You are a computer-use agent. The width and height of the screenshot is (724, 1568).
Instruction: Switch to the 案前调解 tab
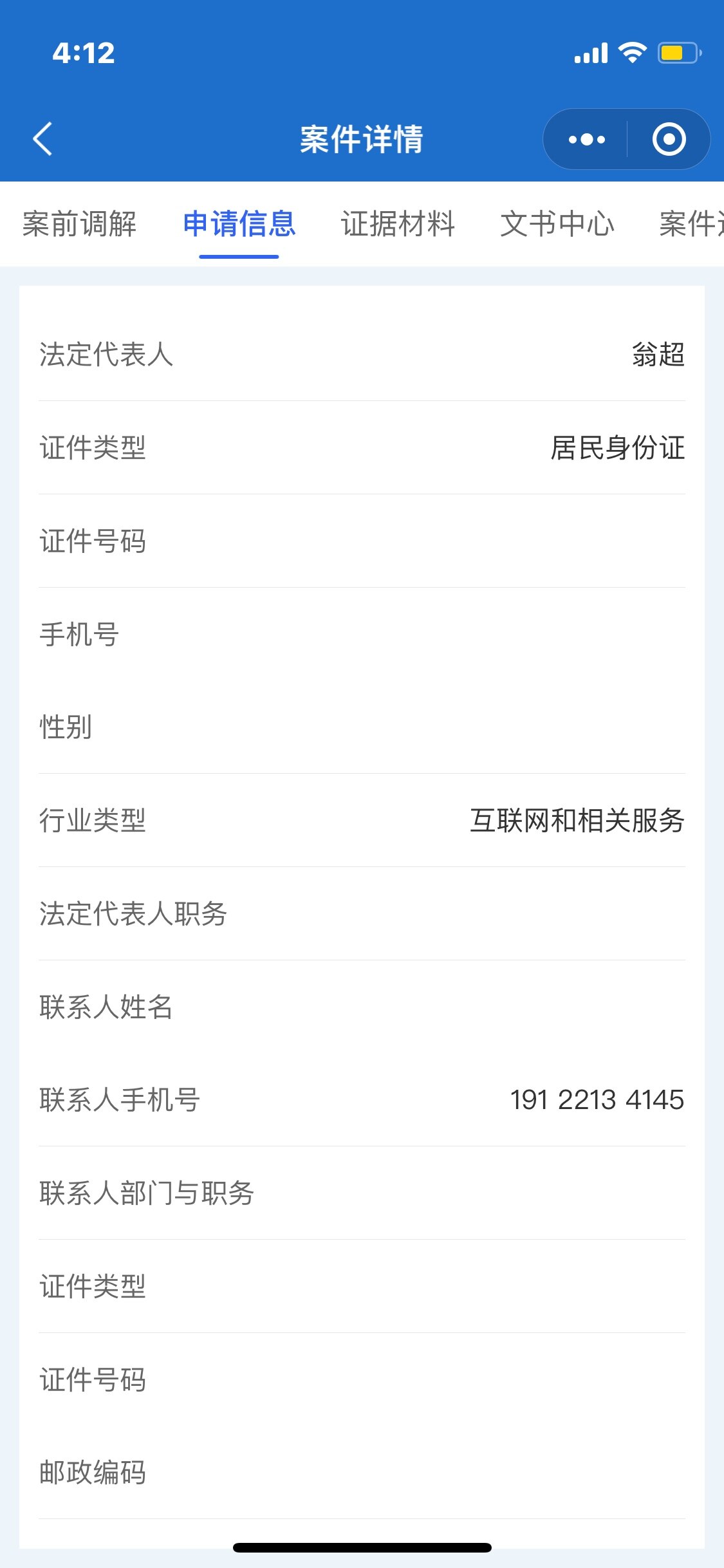click(79, 224)
